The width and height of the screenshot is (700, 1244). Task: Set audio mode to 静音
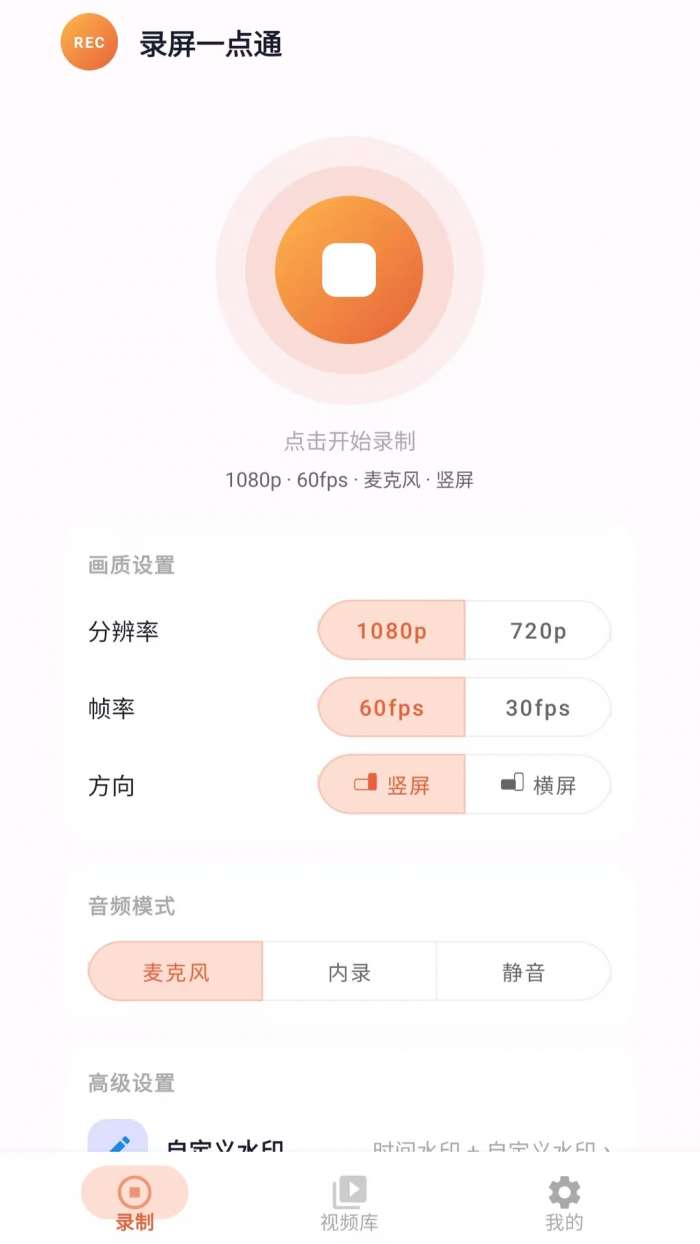point(523,972)
